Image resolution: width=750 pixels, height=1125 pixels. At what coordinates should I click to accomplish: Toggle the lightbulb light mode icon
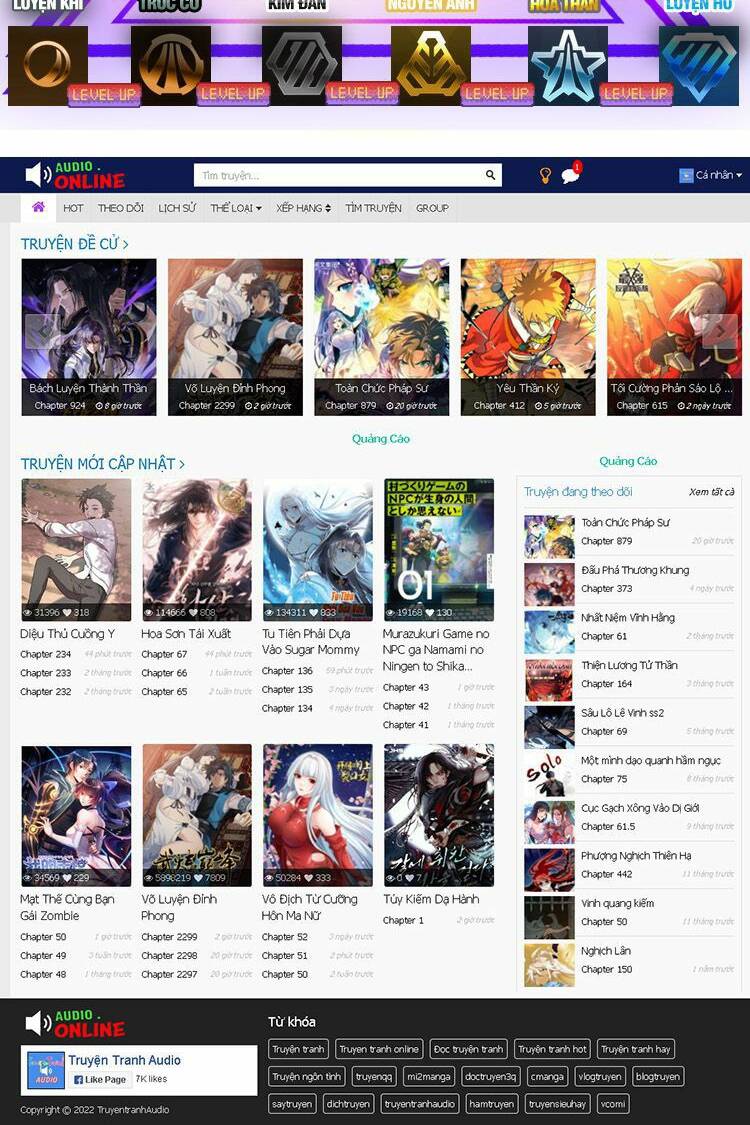[545, 176]
